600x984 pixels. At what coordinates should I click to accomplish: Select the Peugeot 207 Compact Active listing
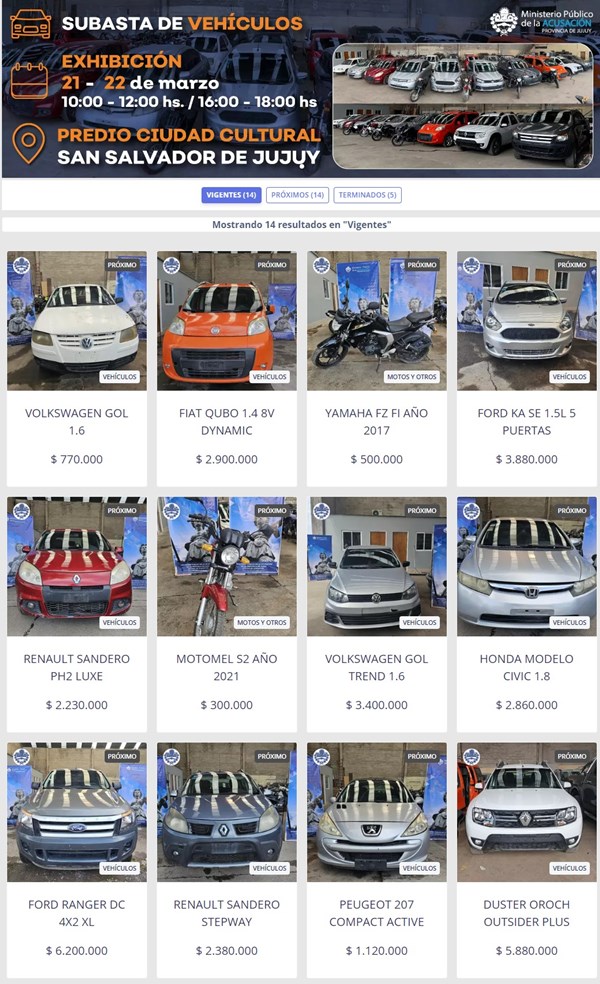point(377,912)
